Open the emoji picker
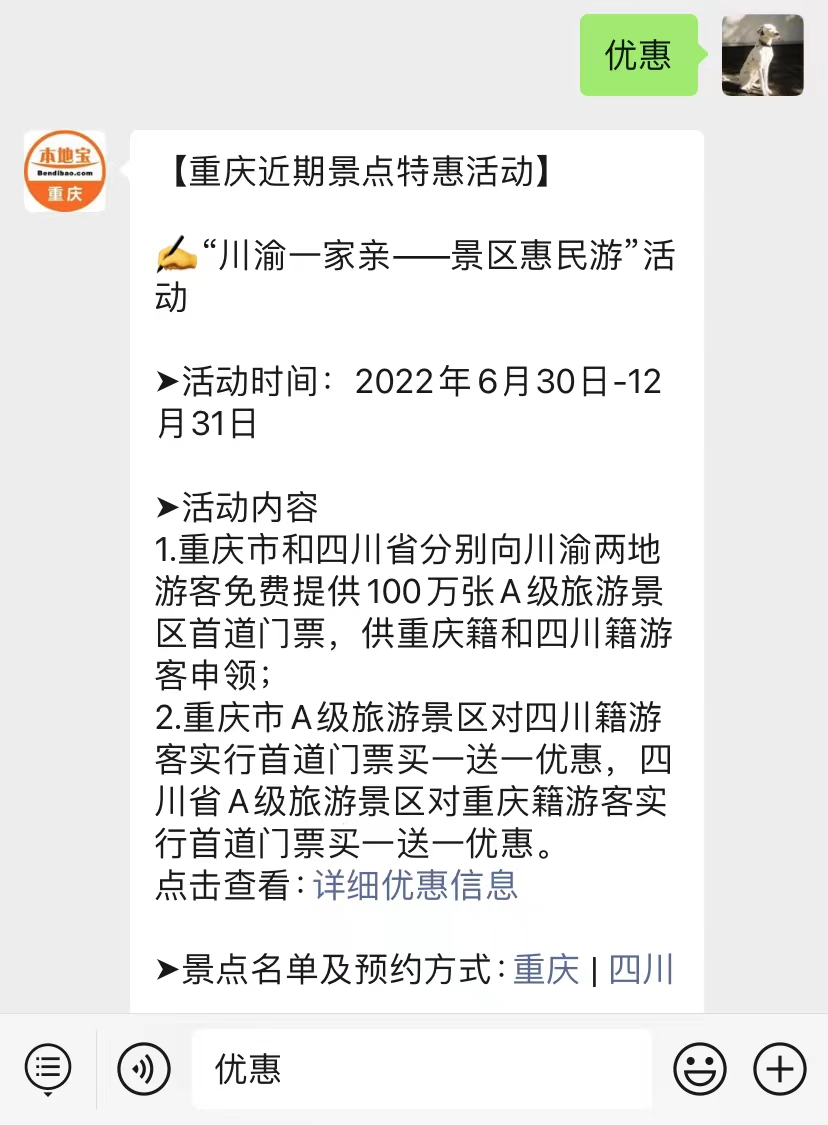Image resolution: width=828 pixels, height=1125 pixels. point(700,1069)
